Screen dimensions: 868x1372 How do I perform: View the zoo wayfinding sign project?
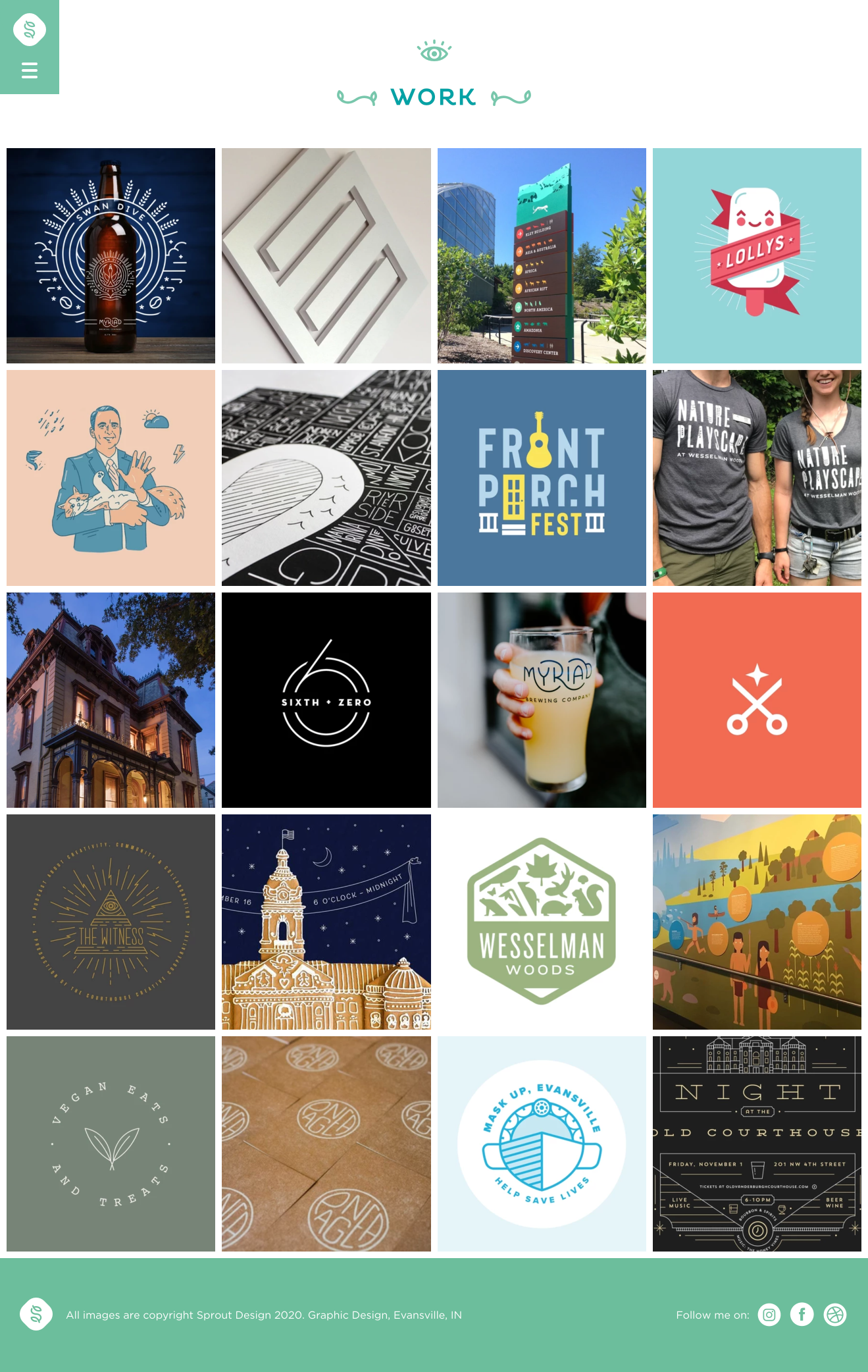(542, 255)
